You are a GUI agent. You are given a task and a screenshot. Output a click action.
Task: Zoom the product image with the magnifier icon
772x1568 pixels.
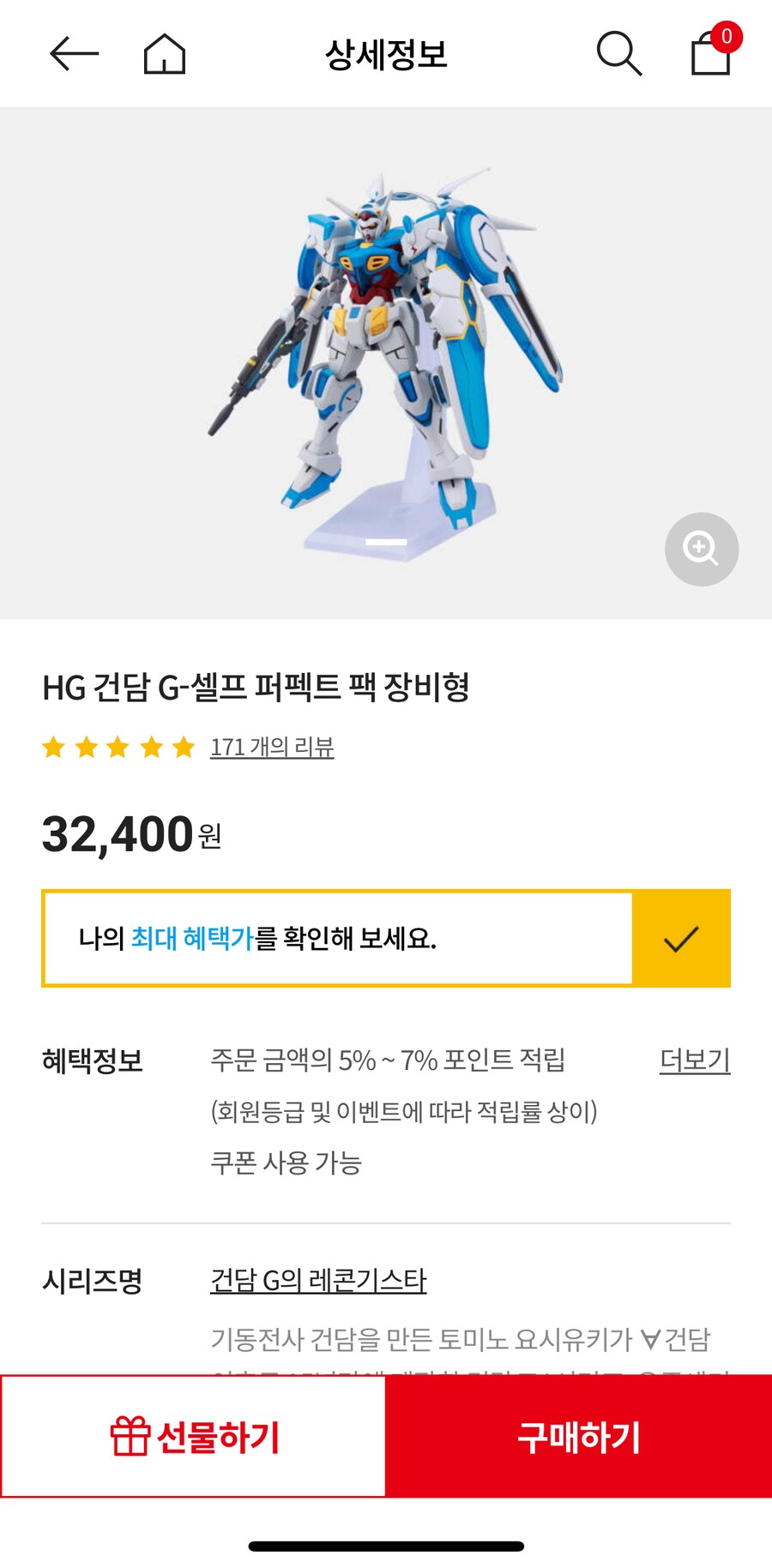tap(701, 549)
